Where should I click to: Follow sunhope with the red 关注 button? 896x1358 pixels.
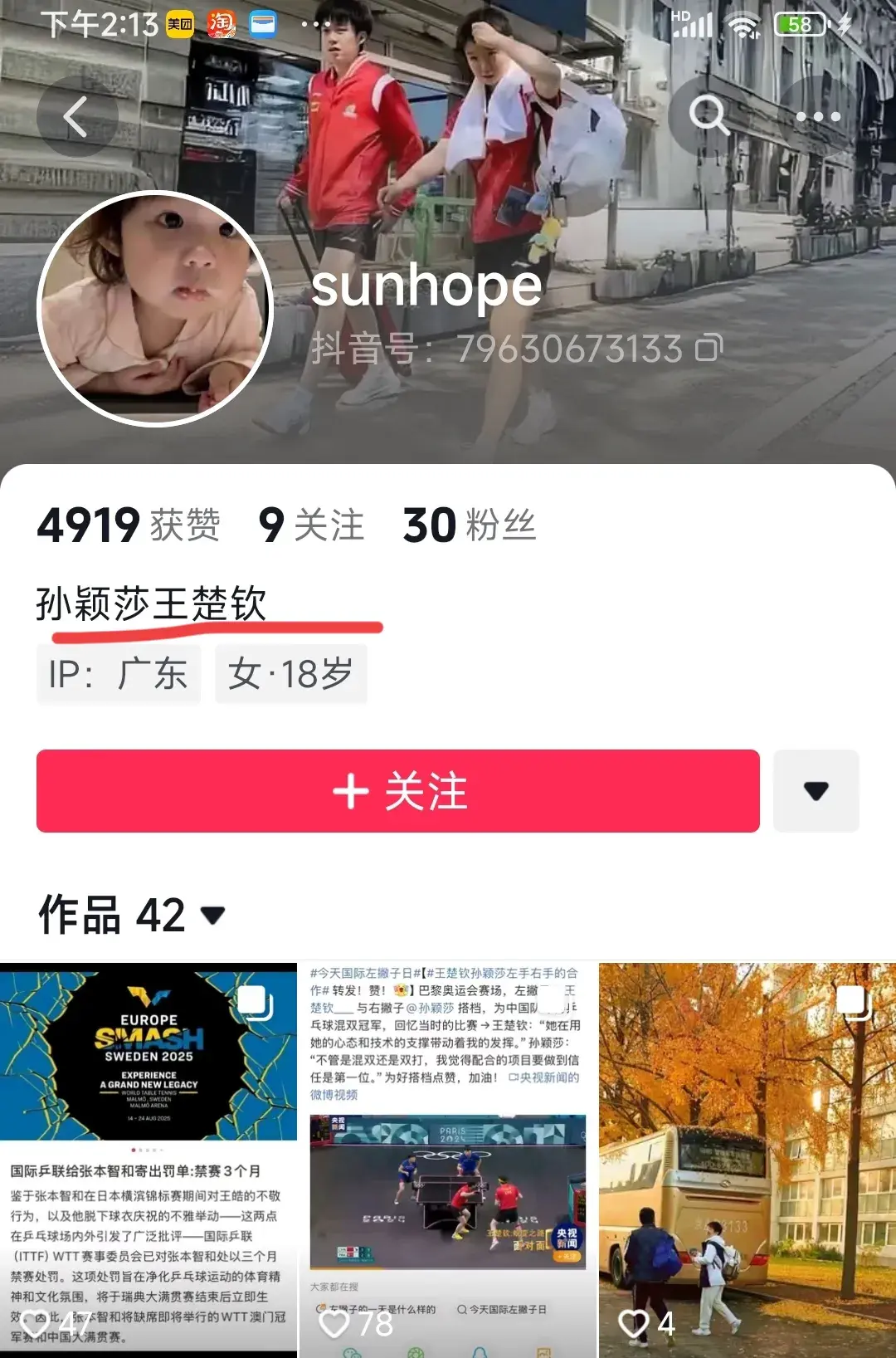pos(398,791)
